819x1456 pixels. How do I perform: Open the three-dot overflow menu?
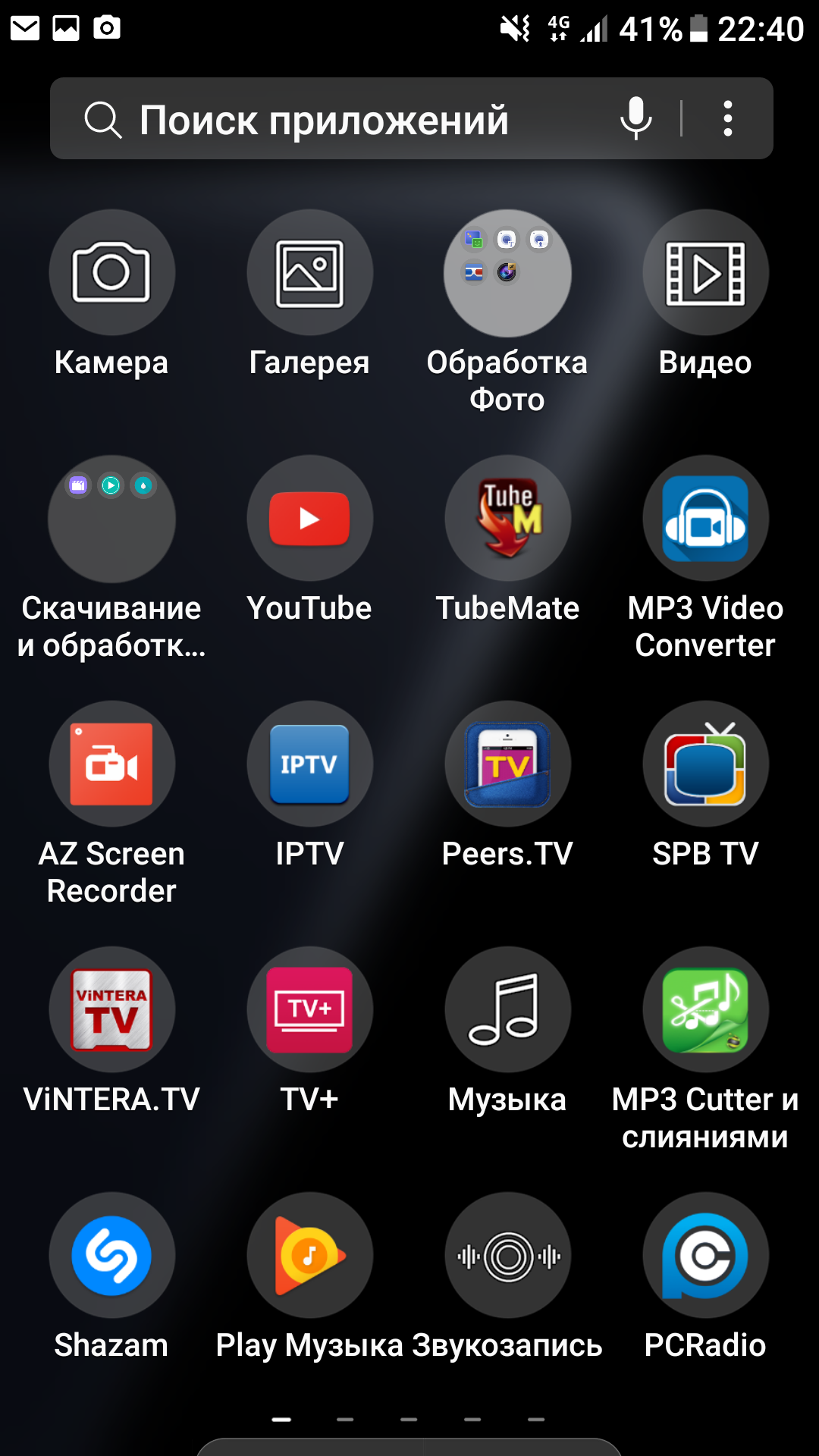click(x=727, y=119)
